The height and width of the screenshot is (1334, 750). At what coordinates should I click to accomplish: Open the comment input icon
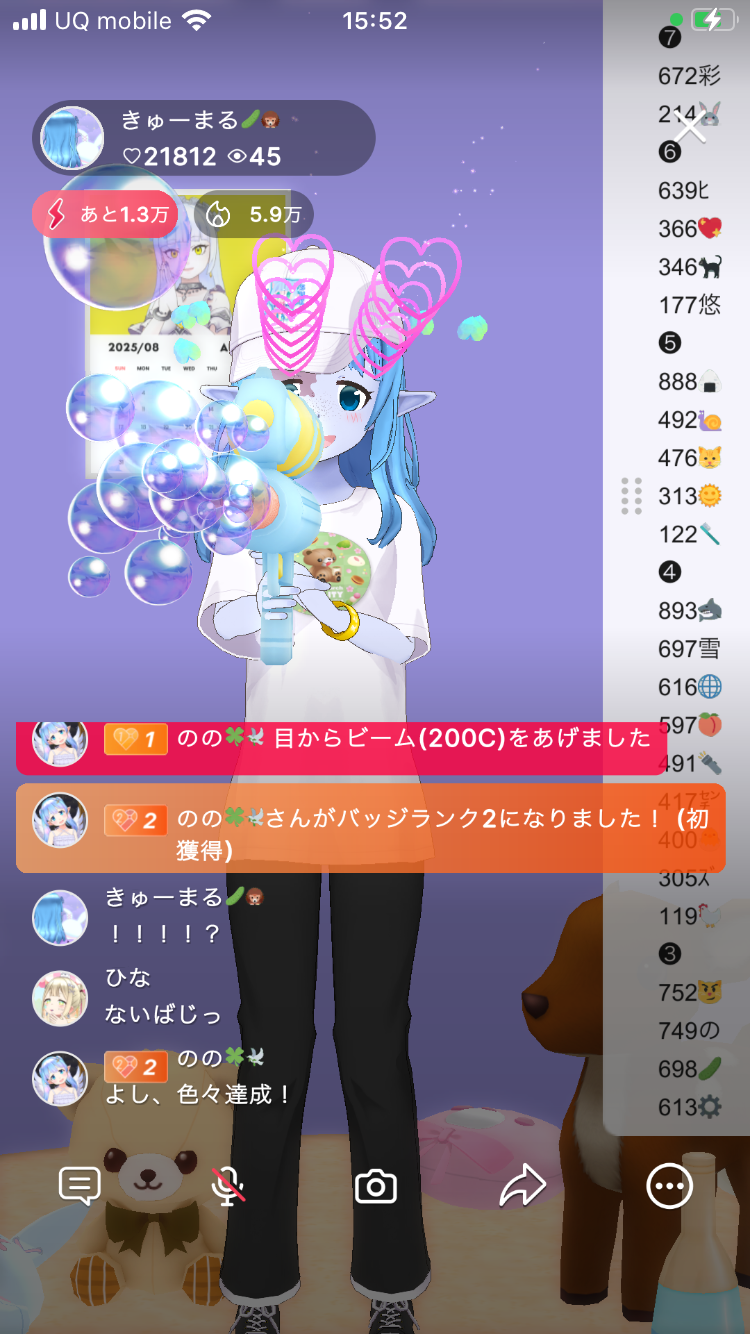pyautogui.click(x=80, y=1187)
